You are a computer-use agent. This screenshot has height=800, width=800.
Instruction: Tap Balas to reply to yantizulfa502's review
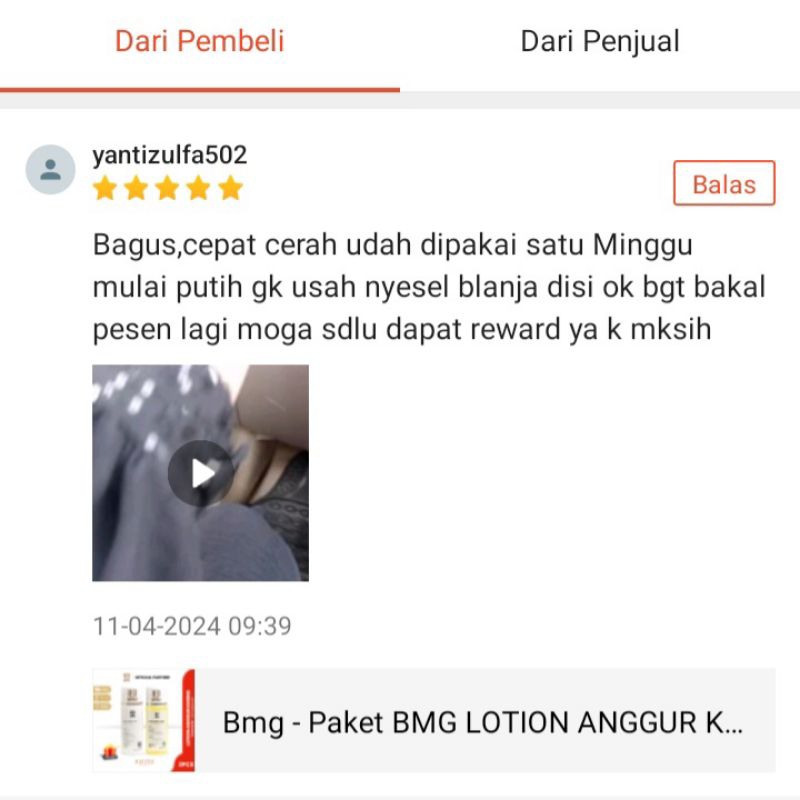(724, 184)
